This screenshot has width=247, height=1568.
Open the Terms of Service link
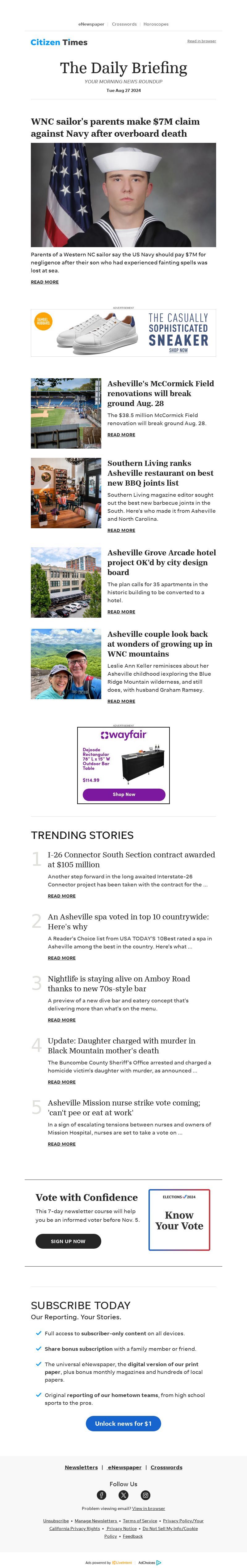(x=140, y=1520)
